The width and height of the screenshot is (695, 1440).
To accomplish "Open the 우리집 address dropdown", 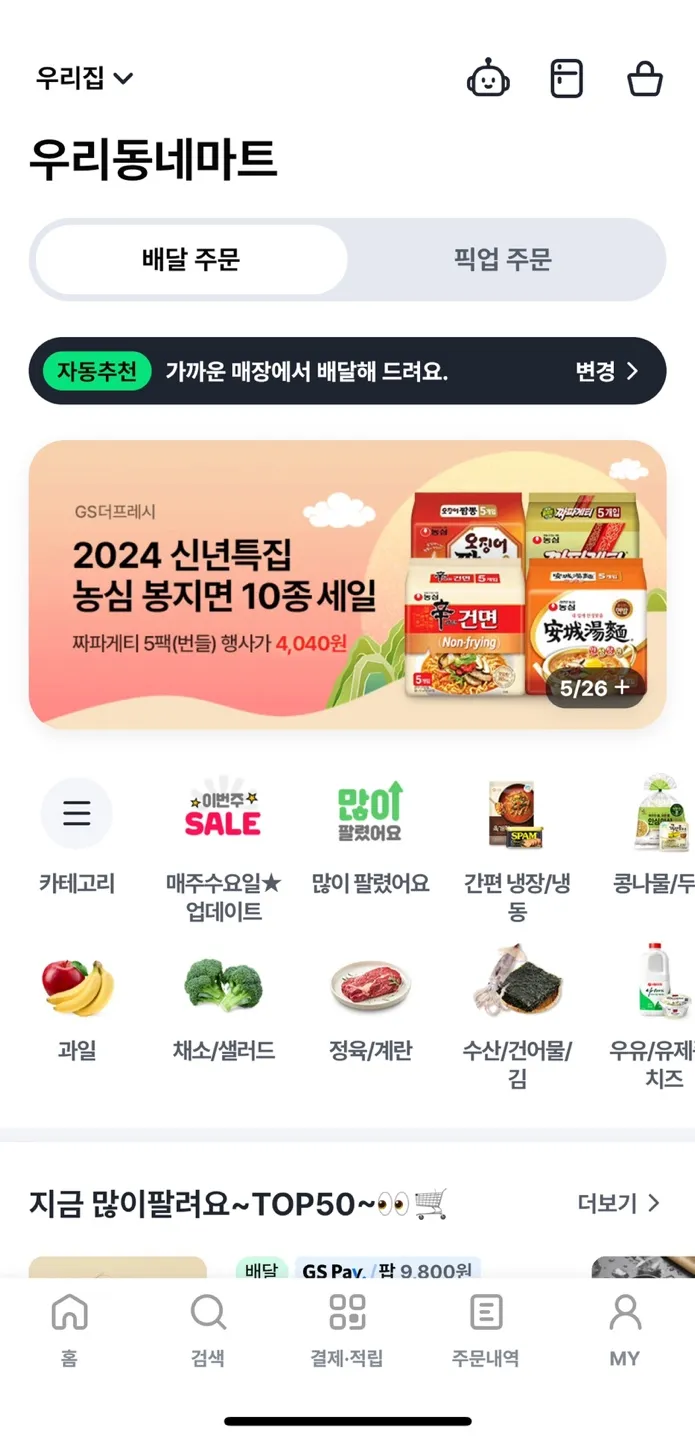I will 85,78.
